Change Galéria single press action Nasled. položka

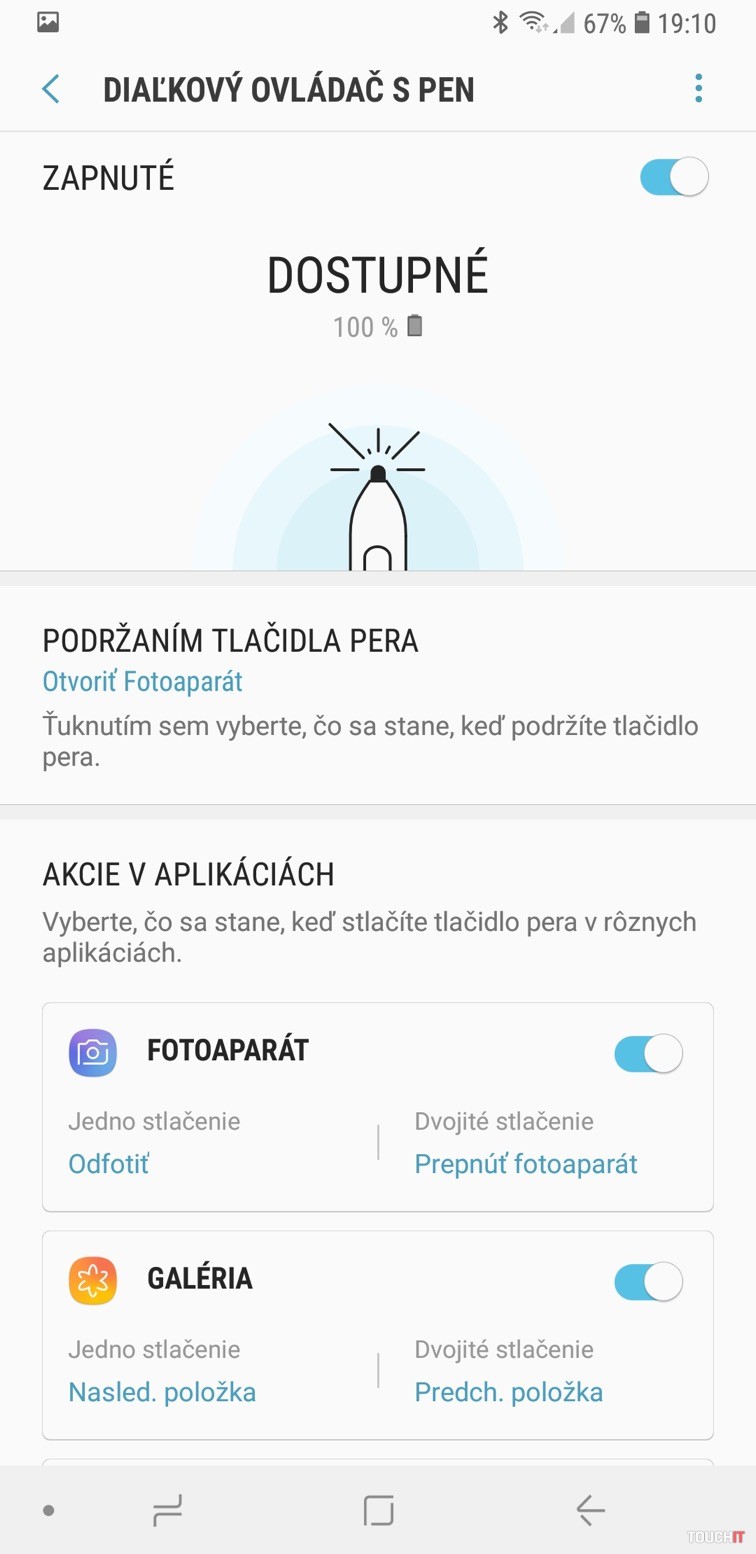pyautogui.click(x=162, y=1392)
